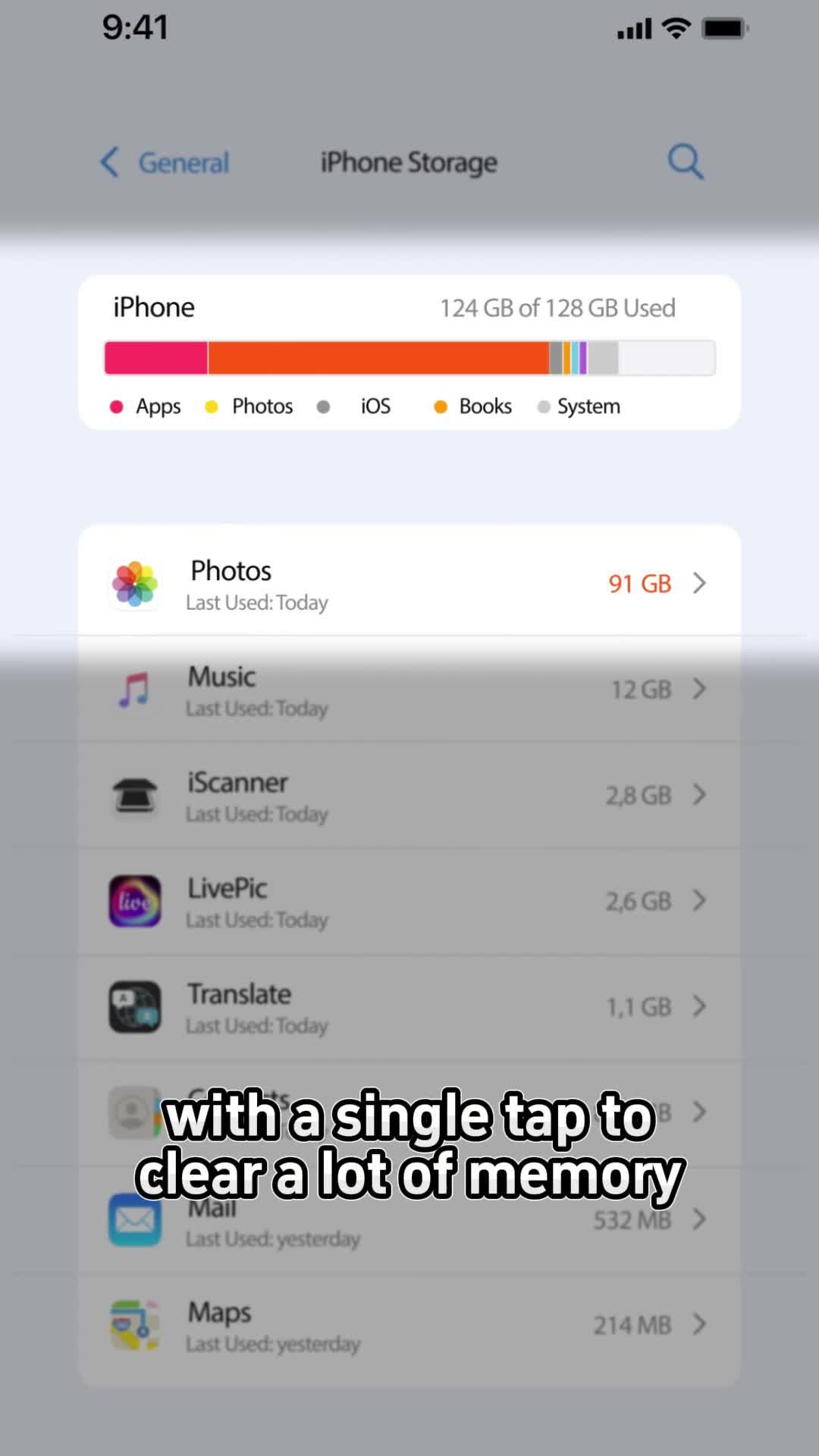Toggle the System legend indicator

pyautogui.click(x=543, y=406)
